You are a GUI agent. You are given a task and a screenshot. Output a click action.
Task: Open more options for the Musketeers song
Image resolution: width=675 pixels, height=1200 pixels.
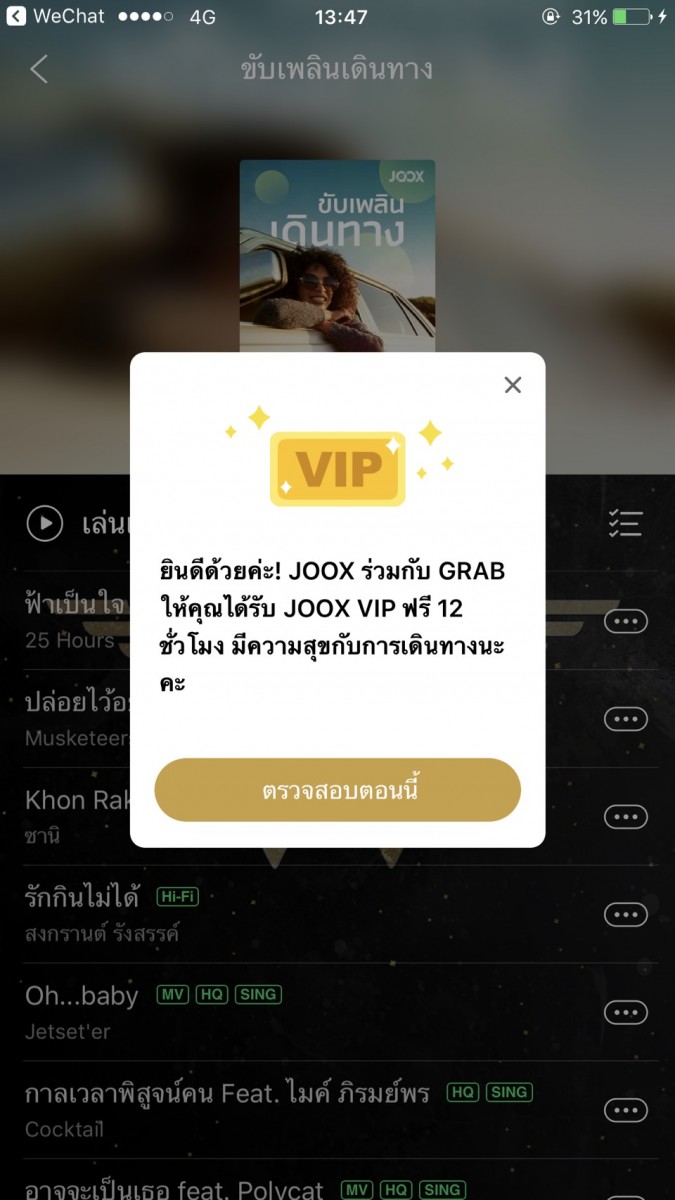pos(625,719)
